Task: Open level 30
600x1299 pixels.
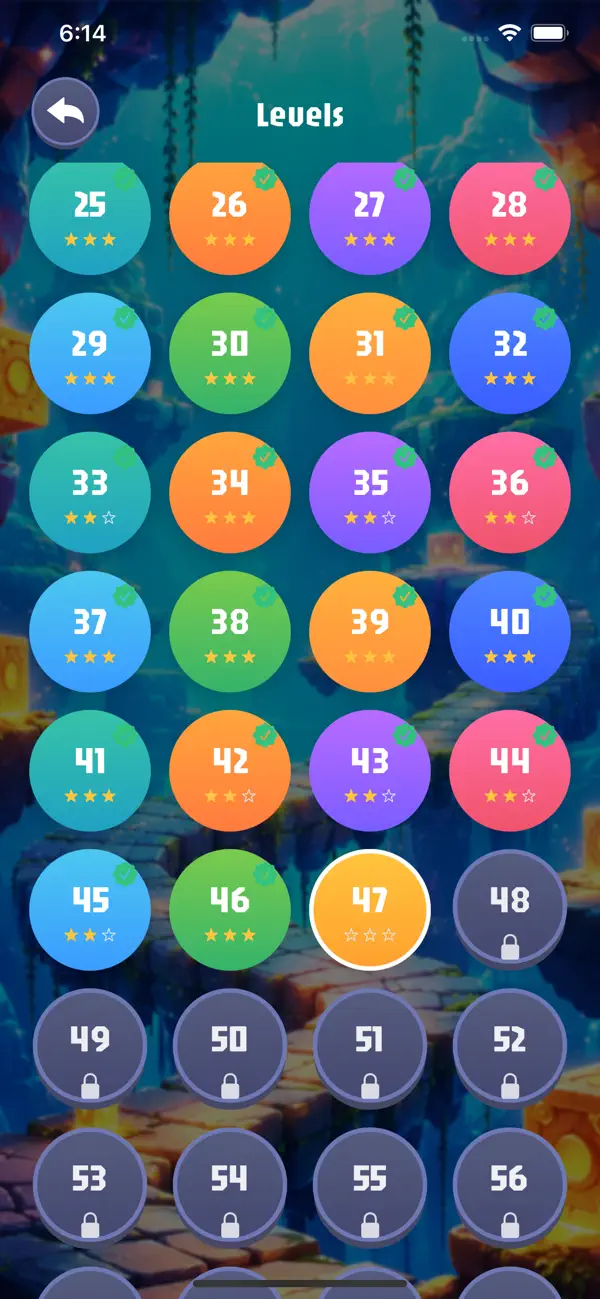Action: 230,352
